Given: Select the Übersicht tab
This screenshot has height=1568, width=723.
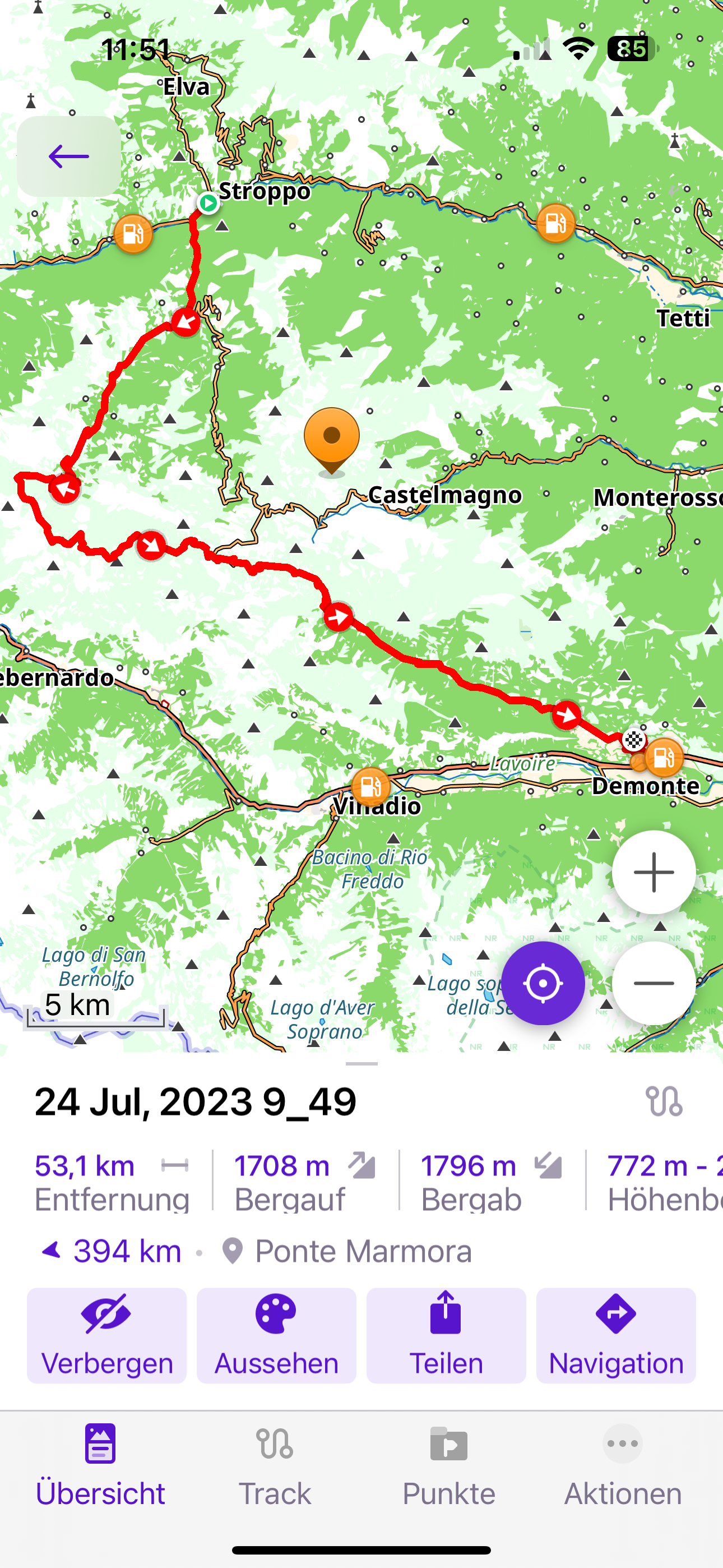Looking at the screenshot, I should pyautogui.click(x=100, y=1466).
